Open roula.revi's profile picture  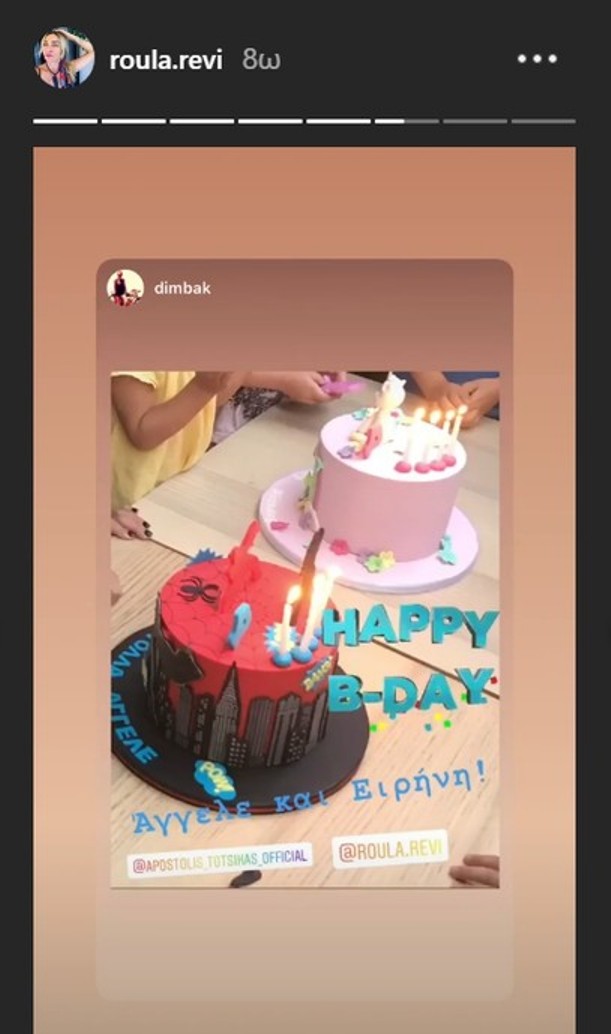(x=64, y=58)
